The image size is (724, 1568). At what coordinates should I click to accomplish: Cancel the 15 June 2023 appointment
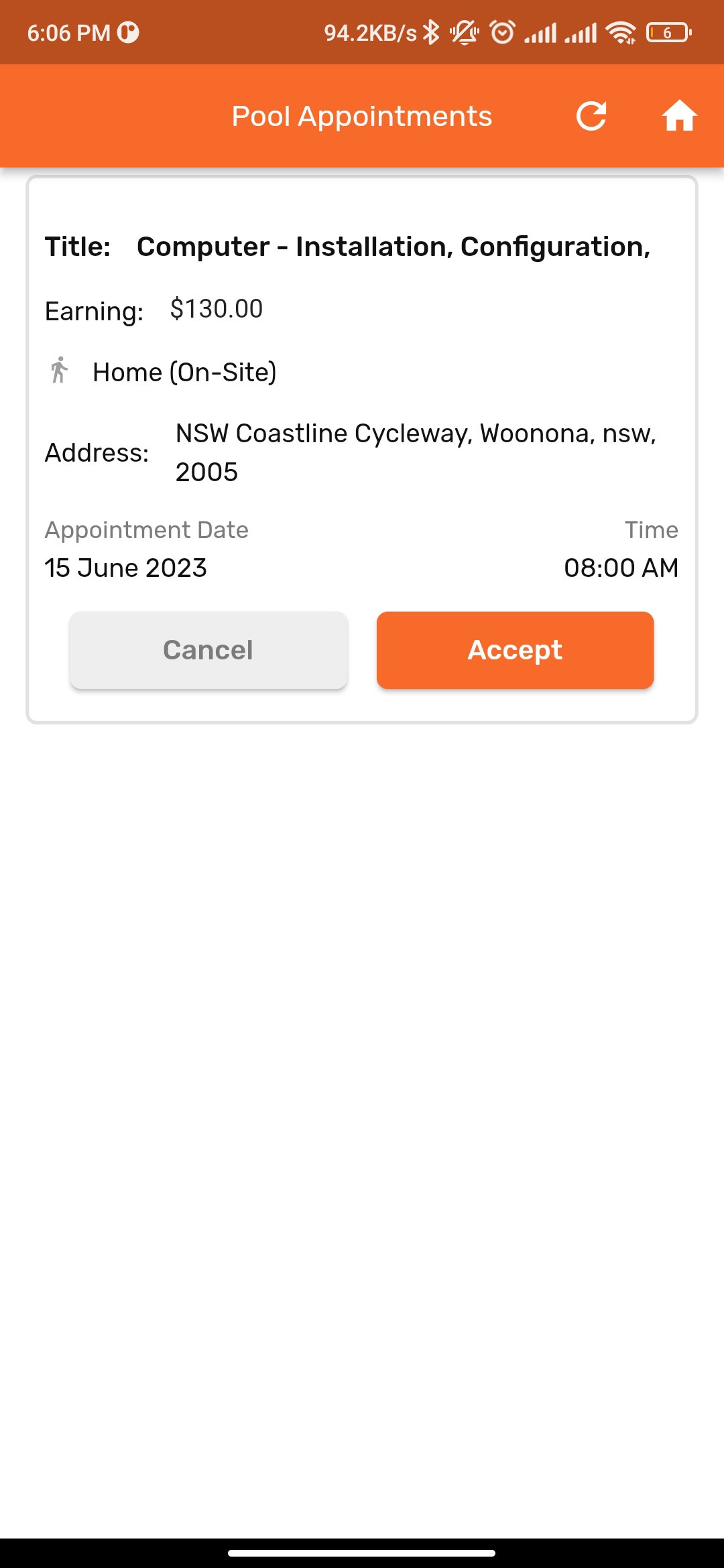[x=208, y=650]
